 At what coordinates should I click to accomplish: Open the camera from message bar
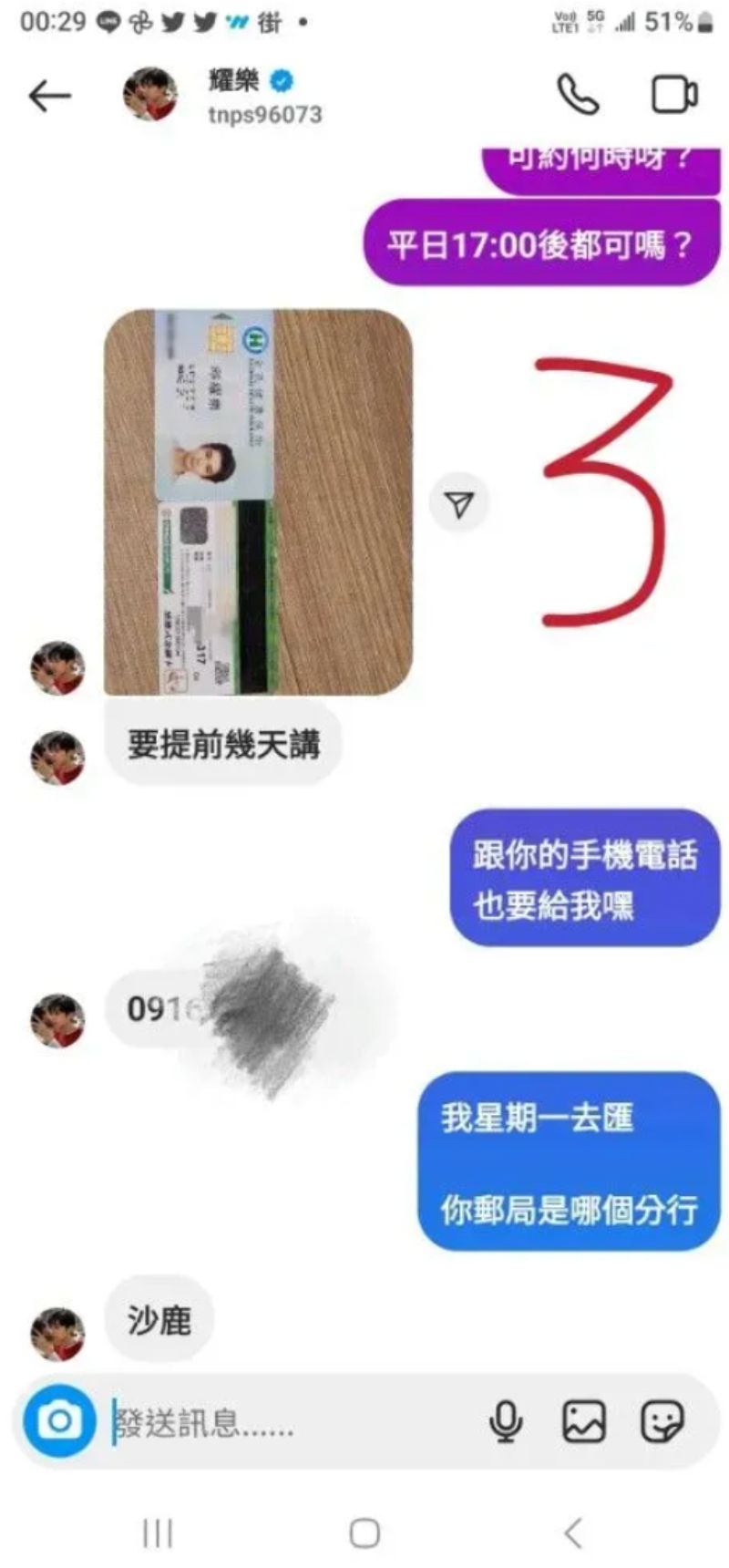click(x=59, y=1420)
